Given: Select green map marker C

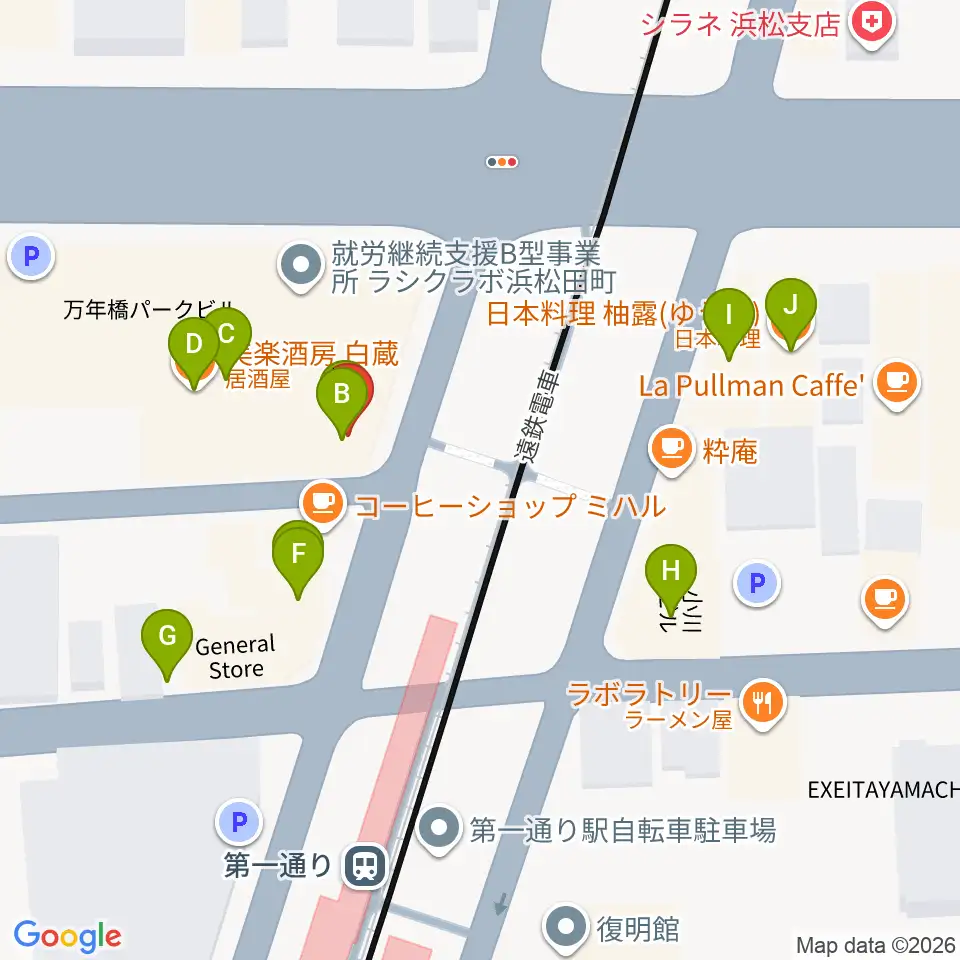Looking at the screenshot, I should [227, 336].
